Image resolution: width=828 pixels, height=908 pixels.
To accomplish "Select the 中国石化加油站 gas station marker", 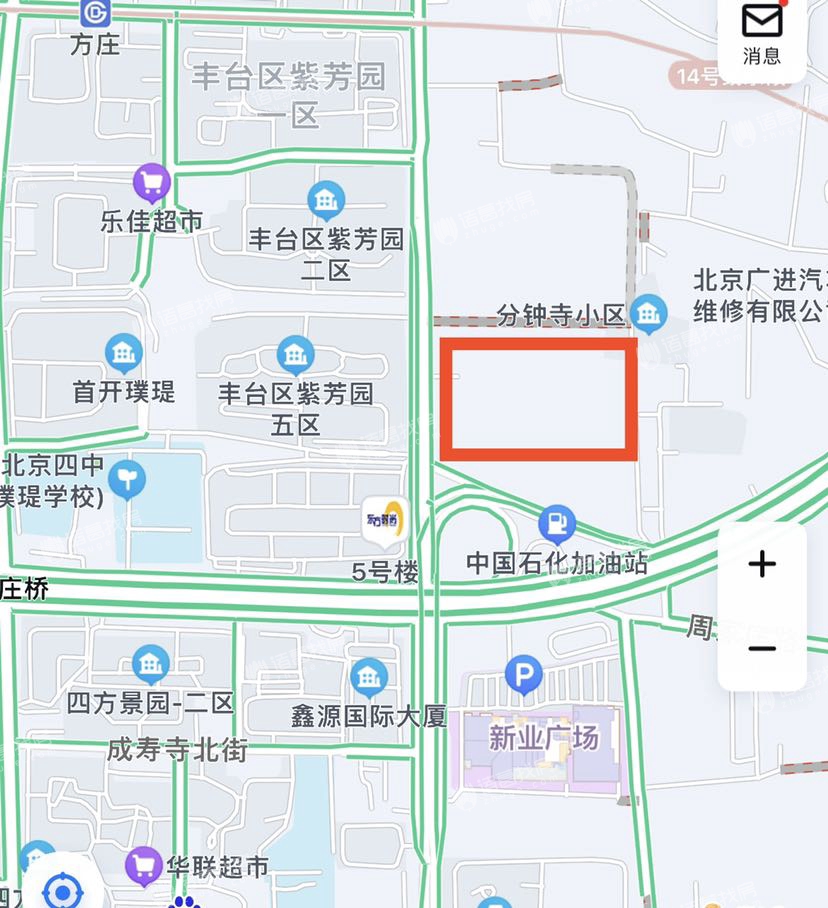I will pyautogui.click(x=557, y=524).
